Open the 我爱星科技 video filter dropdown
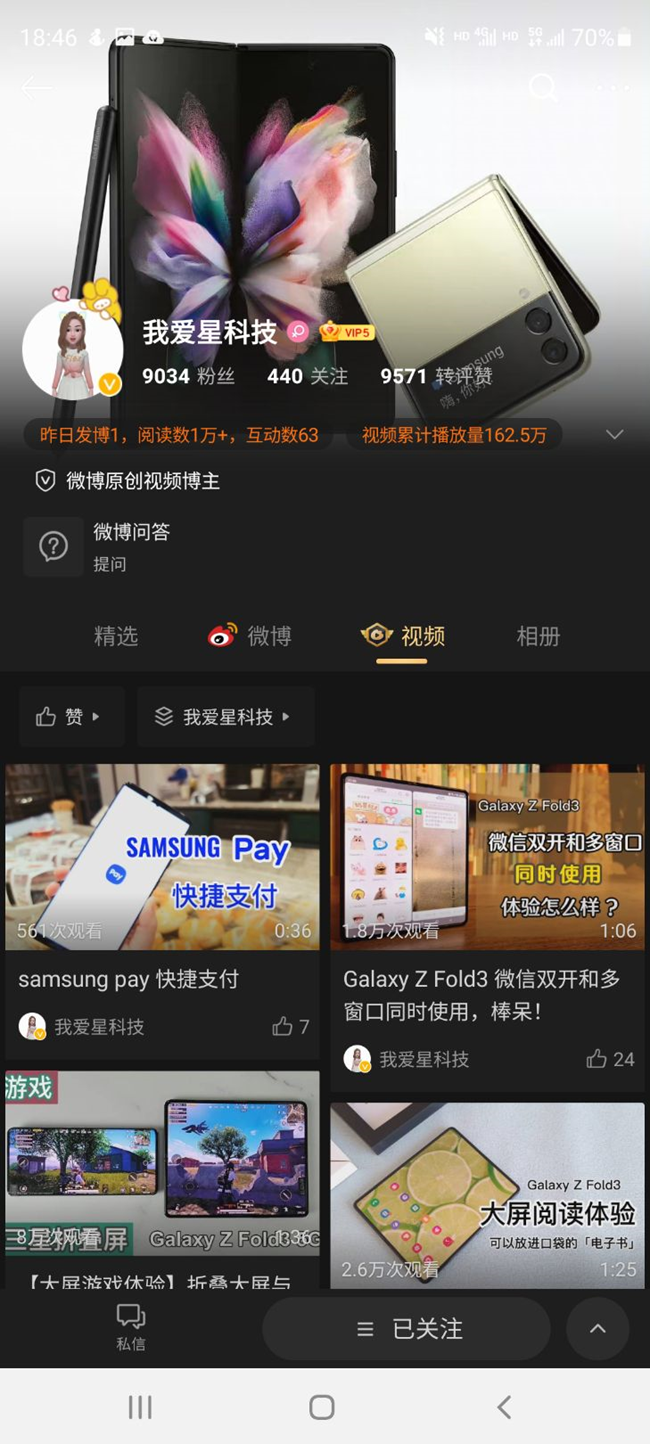Image resolution: width=650 pixels, height=1444 pixels. [x=225, y=716]
